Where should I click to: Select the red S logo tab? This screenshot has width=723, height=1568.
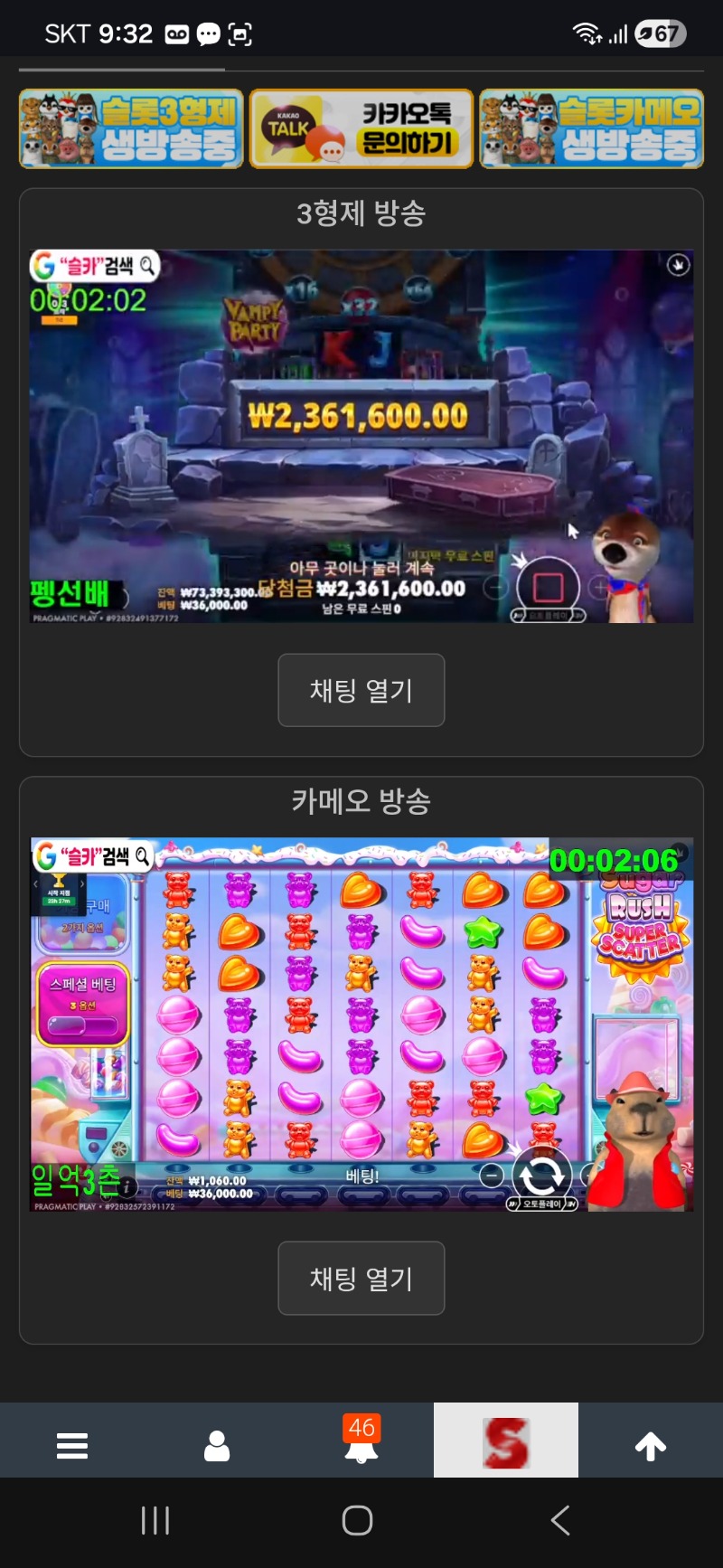506,1441
